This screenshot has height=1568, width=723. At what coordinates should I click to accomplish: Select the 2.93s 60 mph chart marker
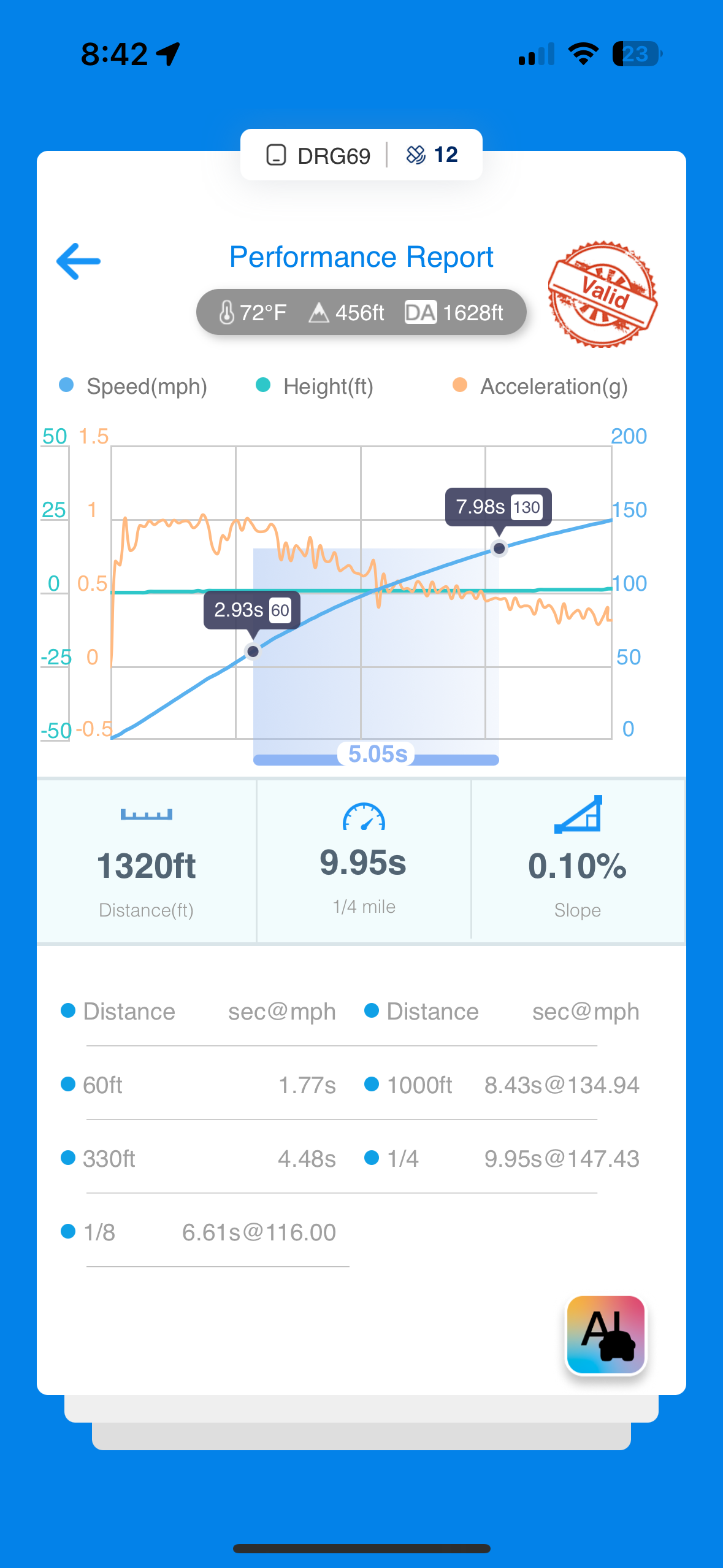click(253, 651)
